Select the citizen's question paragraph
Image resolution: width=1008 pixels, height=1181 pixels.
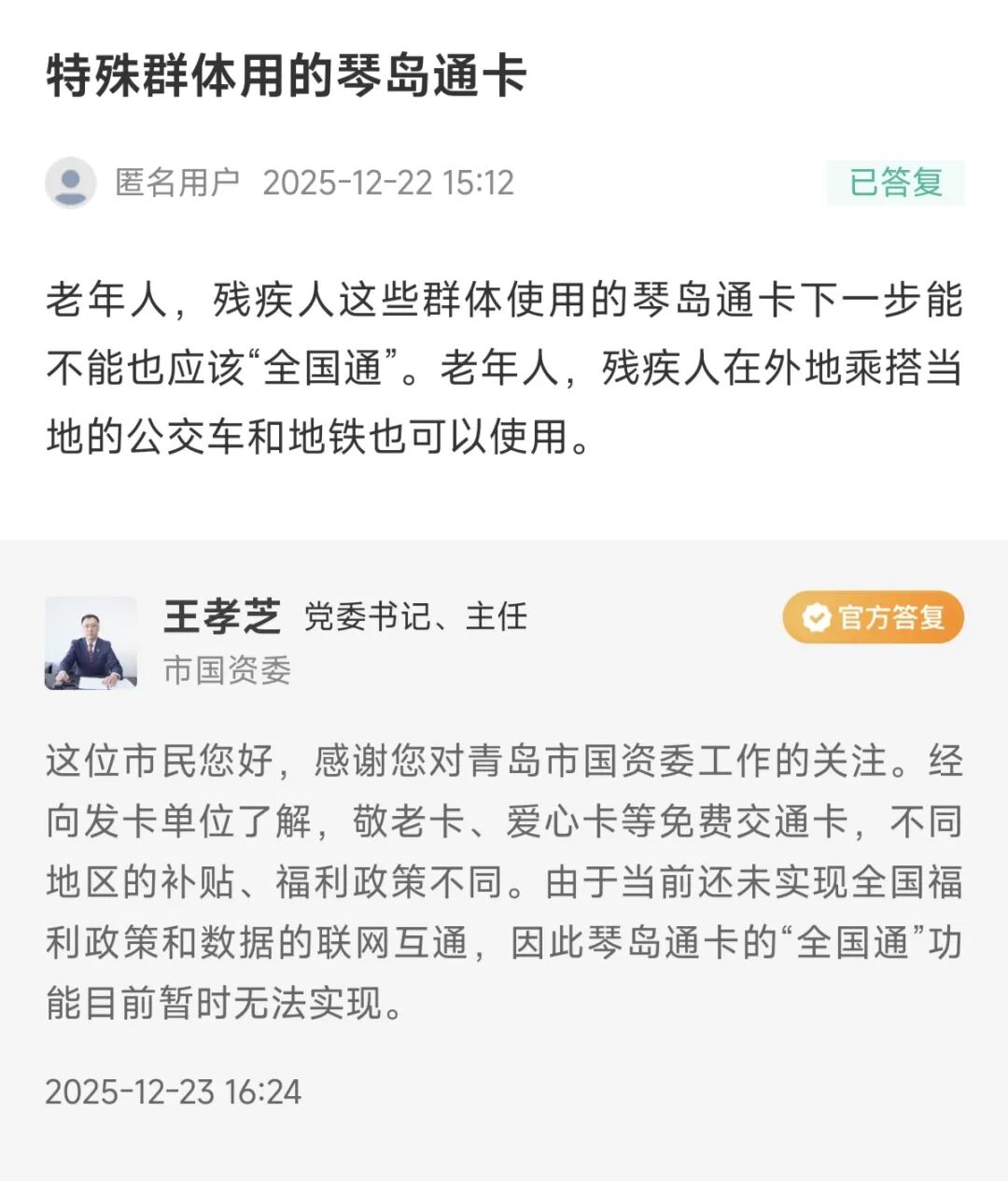point(504,364)
